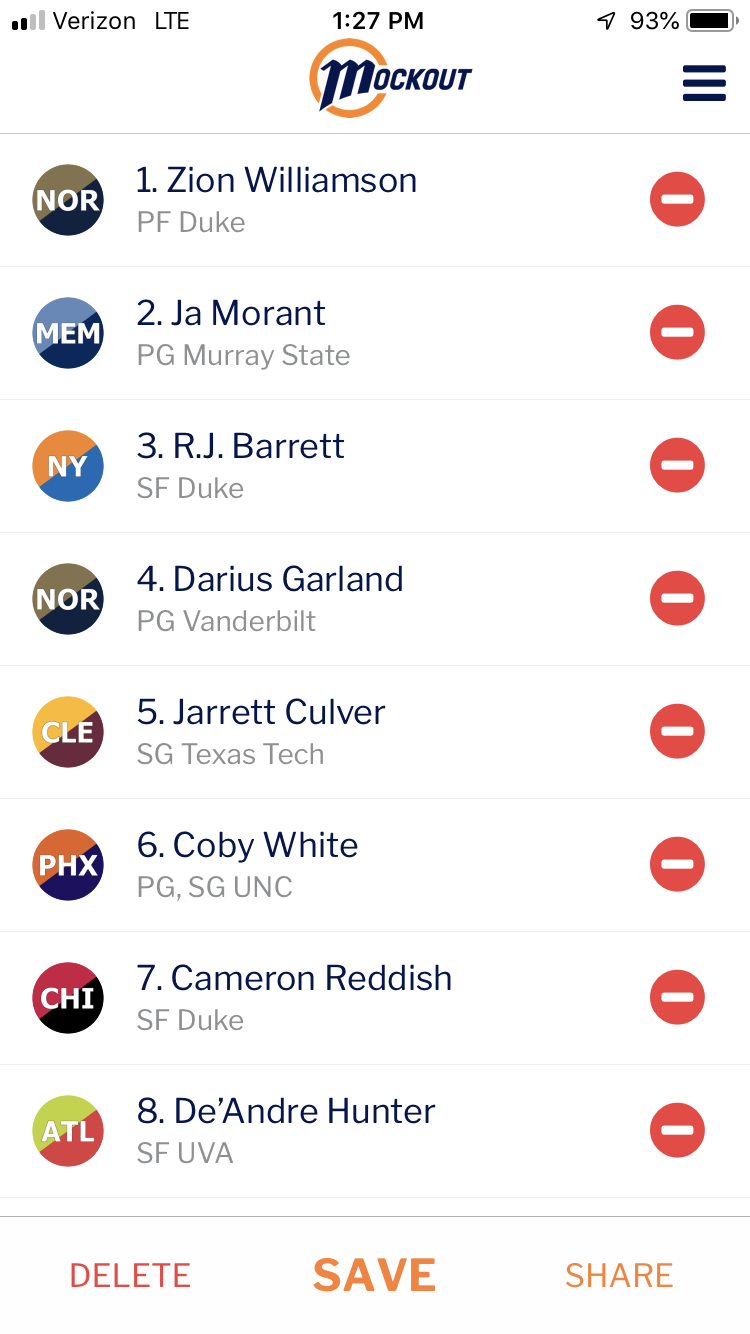The image size is (750, 1334).
Task: Tap the minus icon beside Coby White
Action: (677, 865)
